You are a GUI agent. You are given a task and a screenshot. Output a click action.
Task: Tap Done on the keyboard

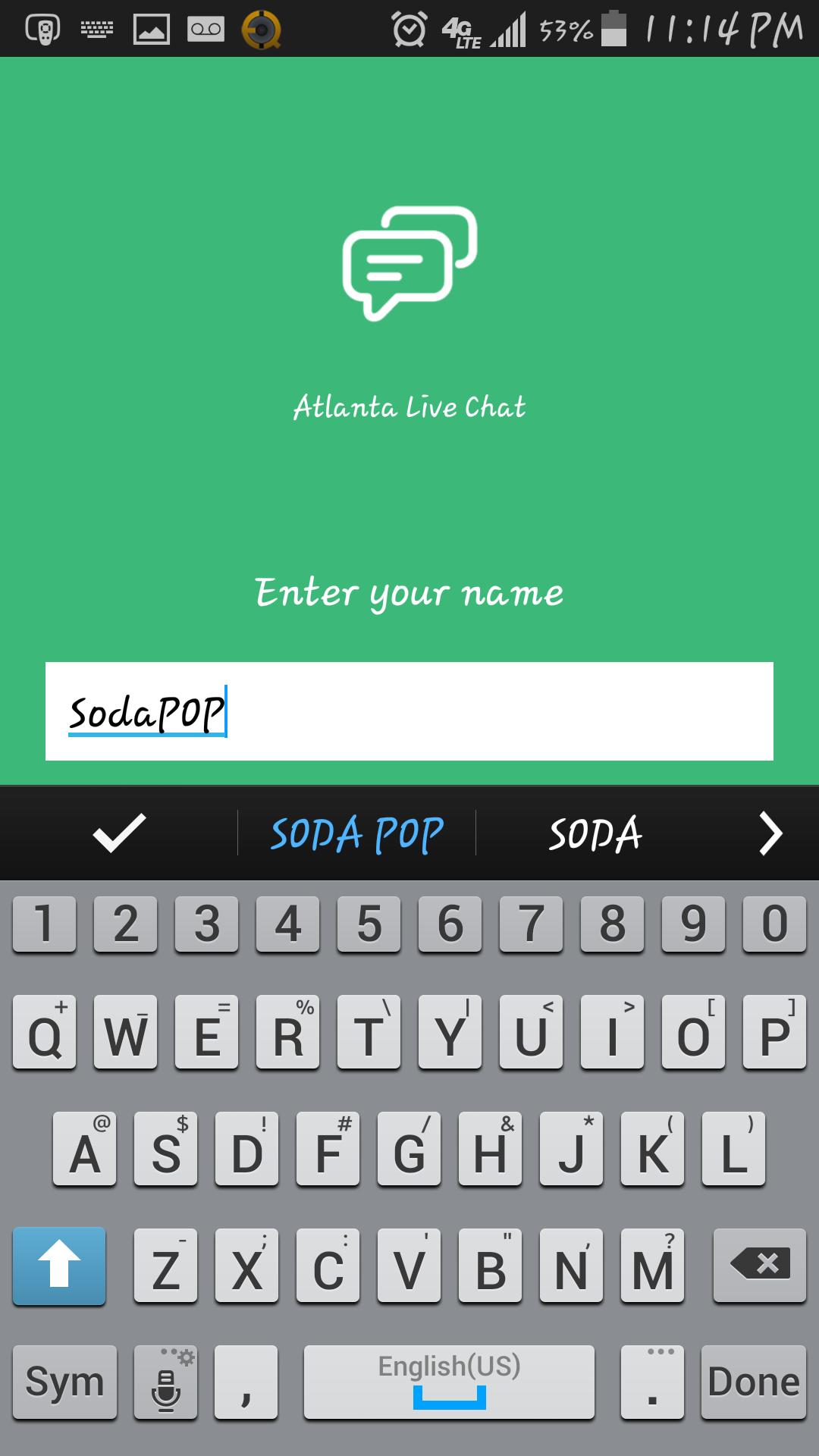click(x=753, y=1382)
